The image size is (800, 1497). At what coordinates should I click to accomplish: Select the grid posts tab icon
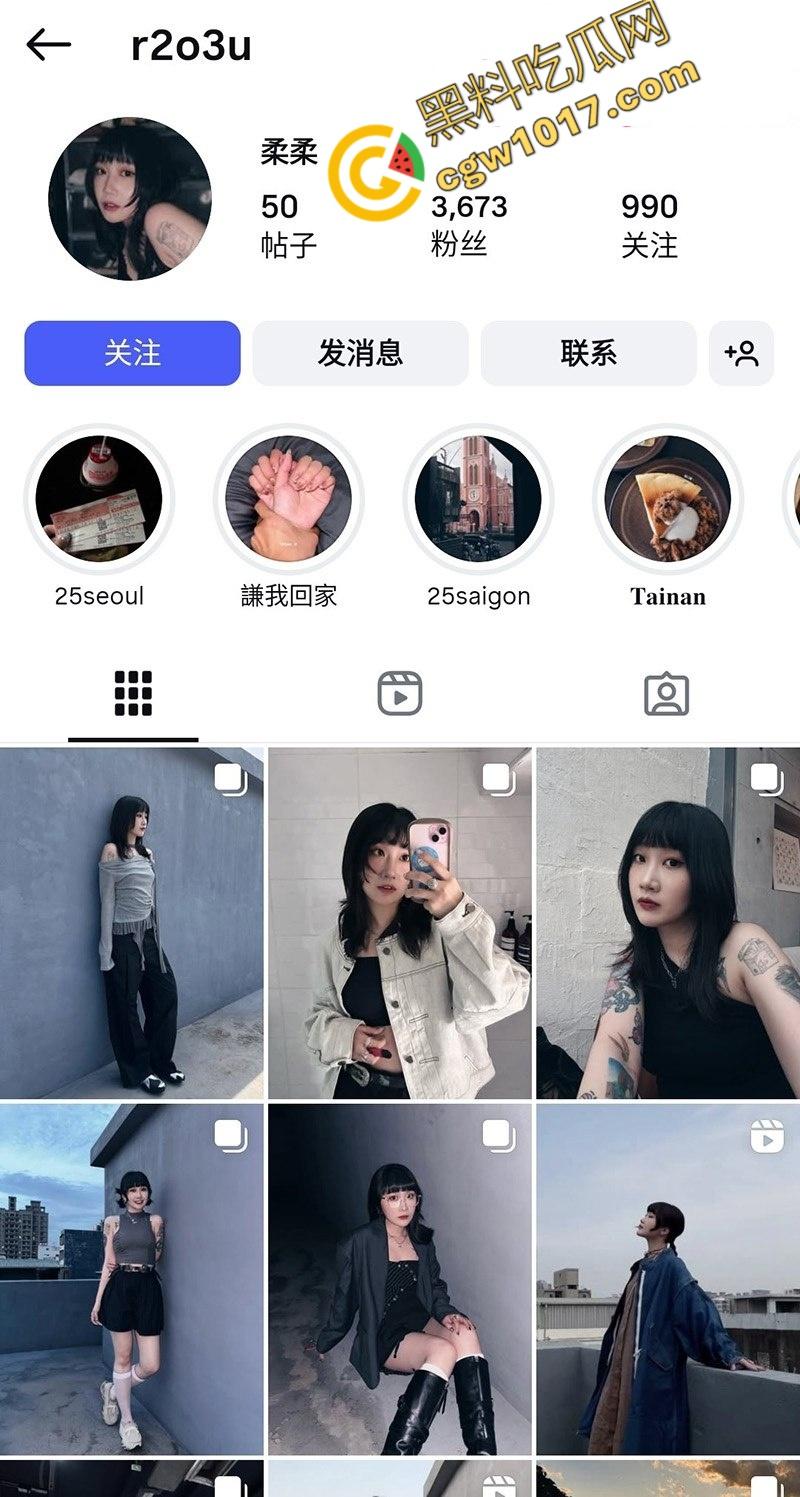[x=133, y=691]
